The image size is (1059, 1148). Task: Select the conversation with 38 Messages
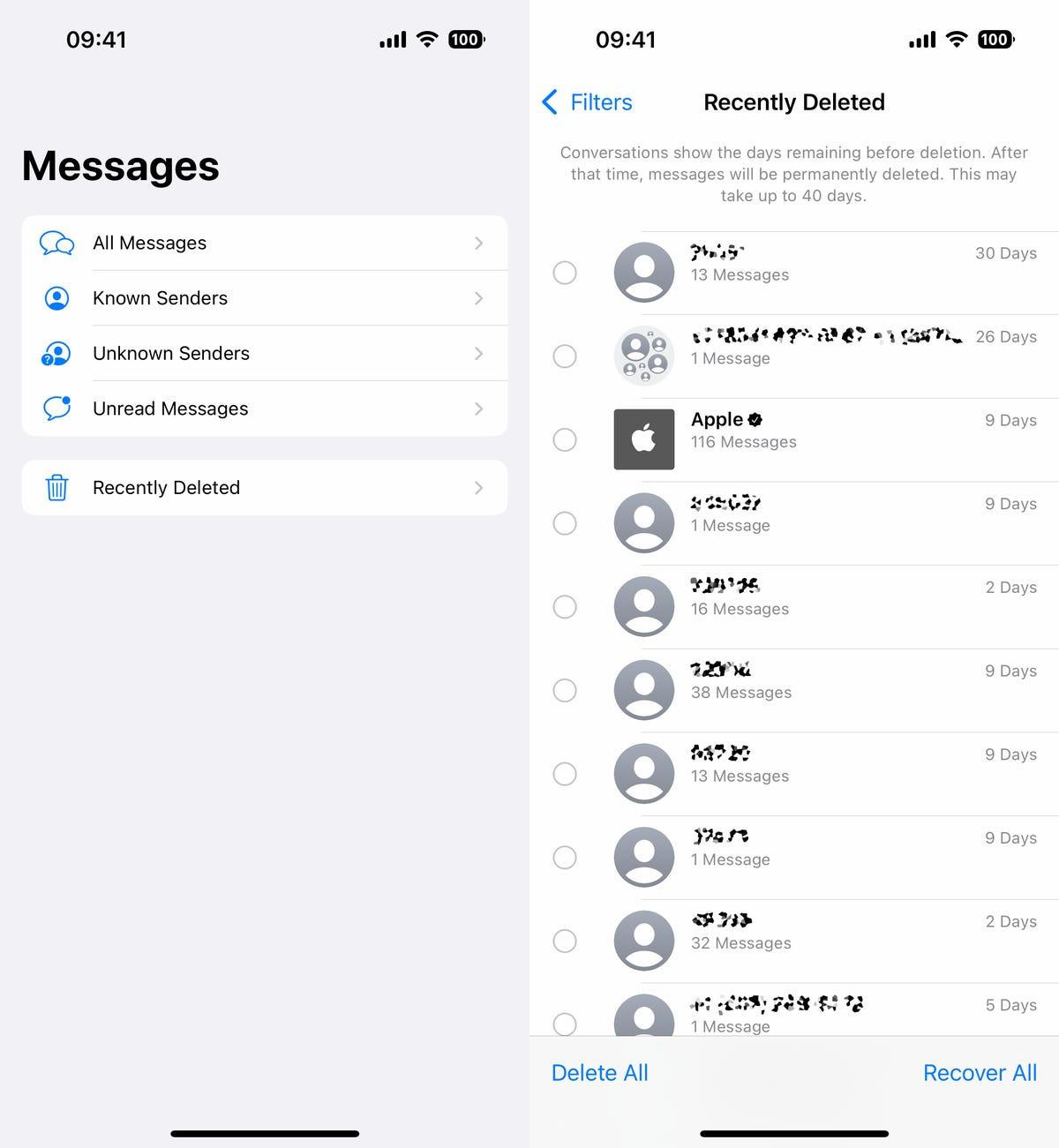pyautogui.click(x=565, y=690)
